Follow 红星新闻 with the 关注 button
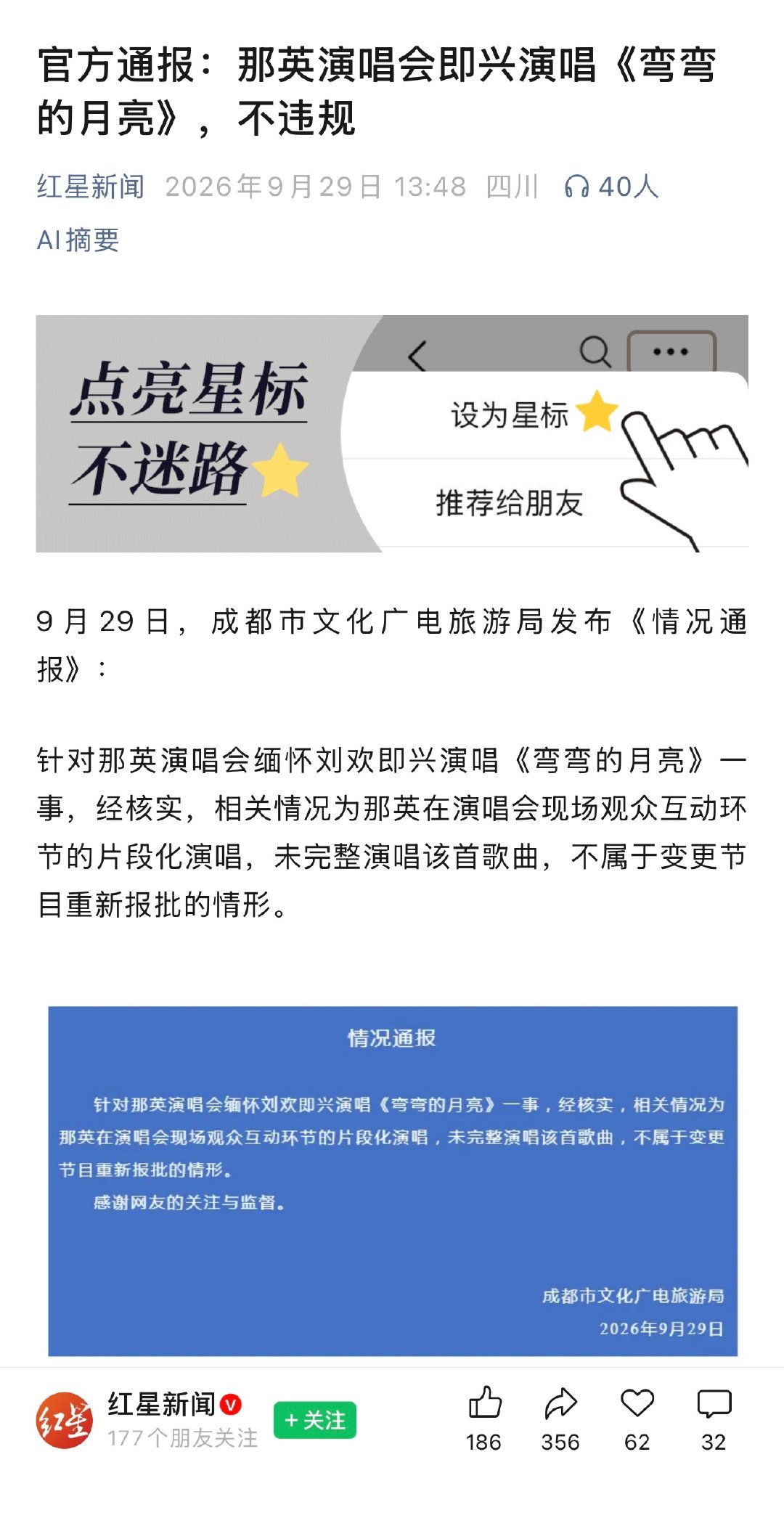 click(315, 1420)
